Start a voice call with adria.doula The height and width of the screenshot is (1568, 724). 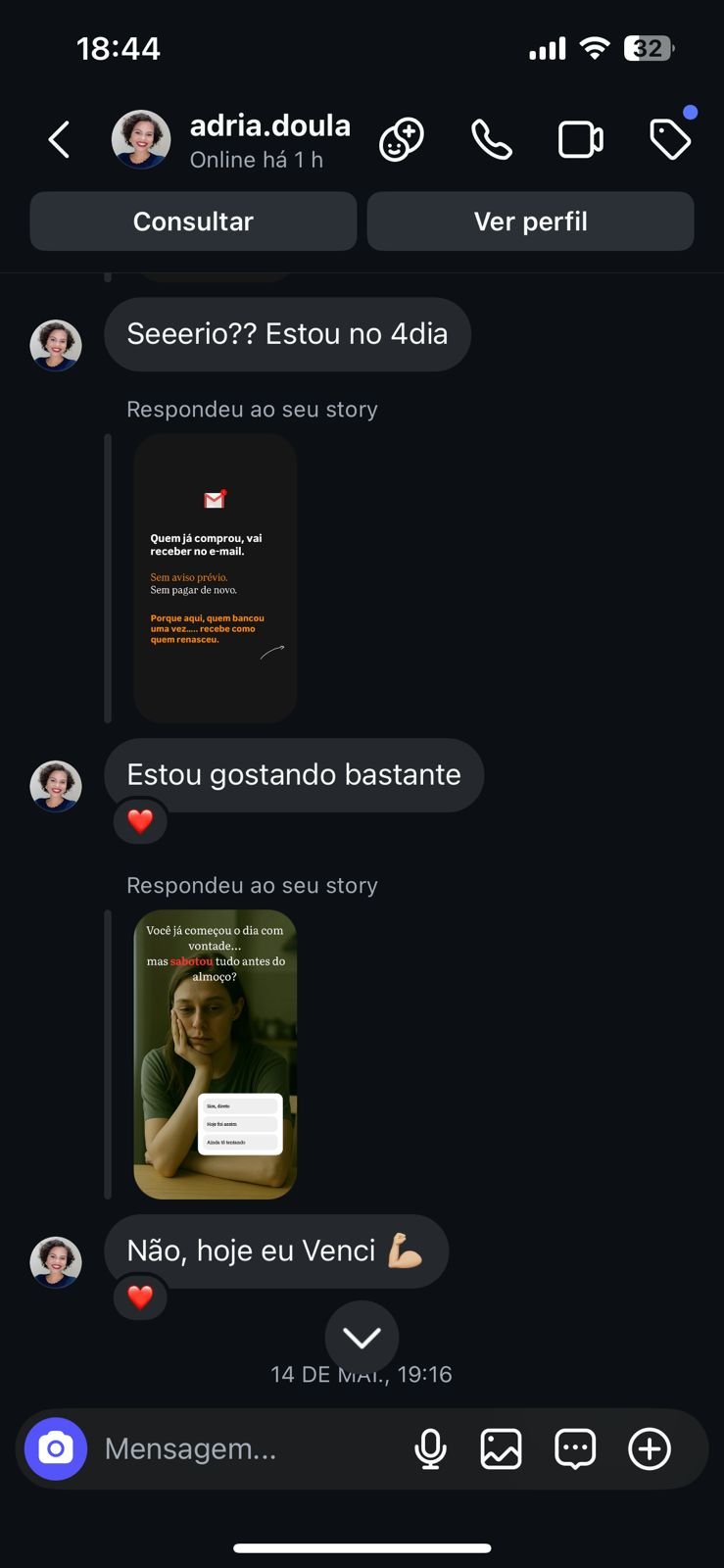click(x=491, y=140)
